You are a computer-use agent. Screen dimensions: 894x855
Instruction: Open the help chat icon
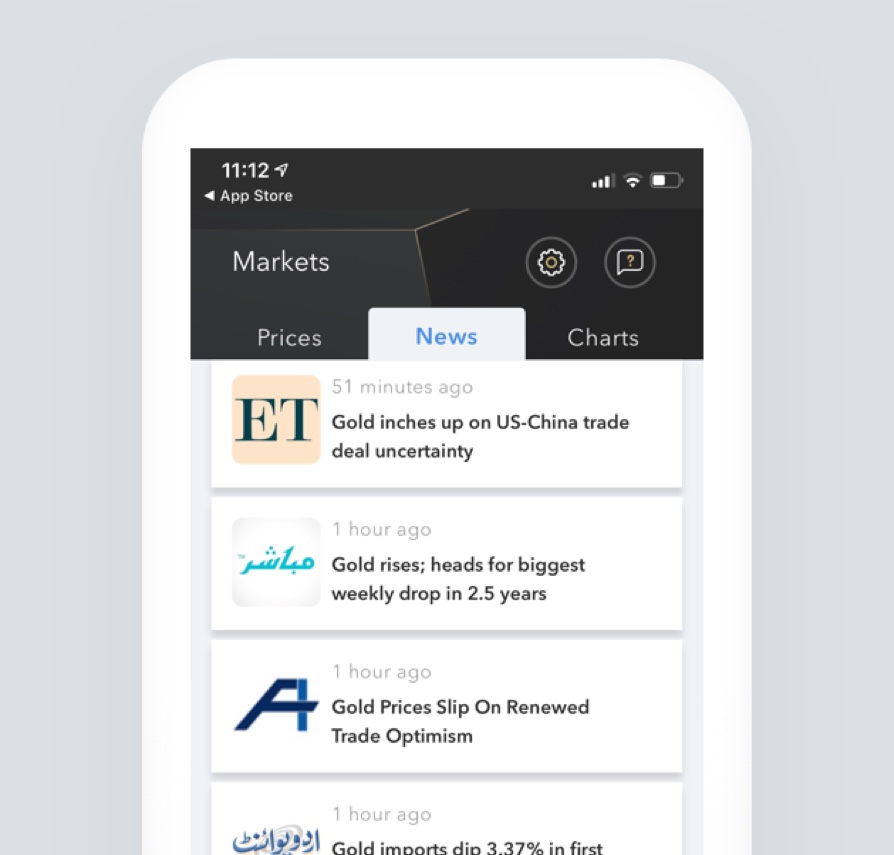(630, 263)
